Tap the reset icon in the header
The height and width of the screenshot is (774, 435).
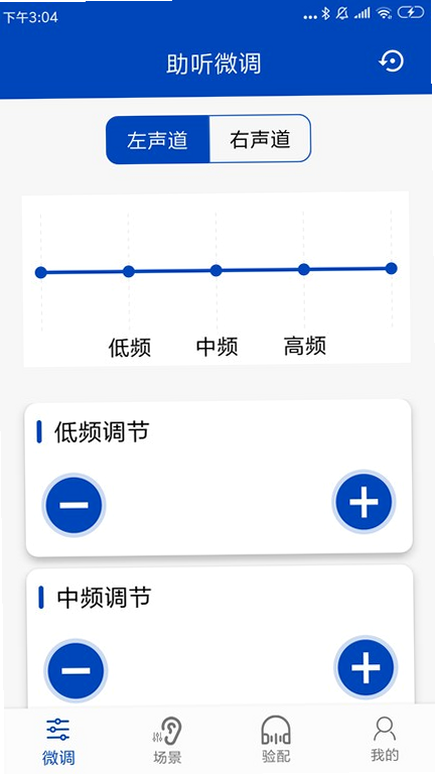click(x=392, y=62)
